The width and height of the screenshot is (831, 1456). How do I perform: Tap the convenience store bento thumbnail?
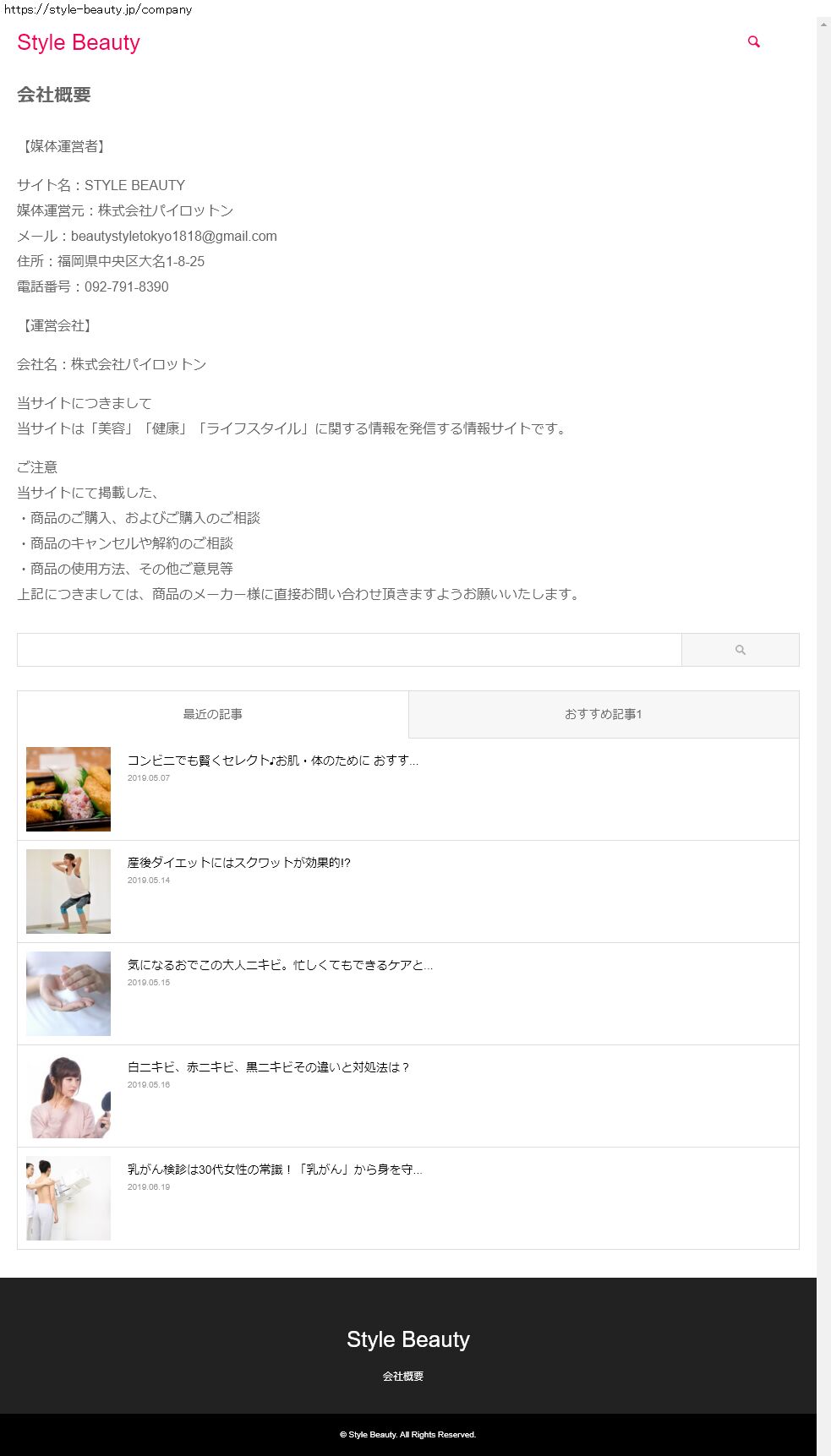(68, 789)
